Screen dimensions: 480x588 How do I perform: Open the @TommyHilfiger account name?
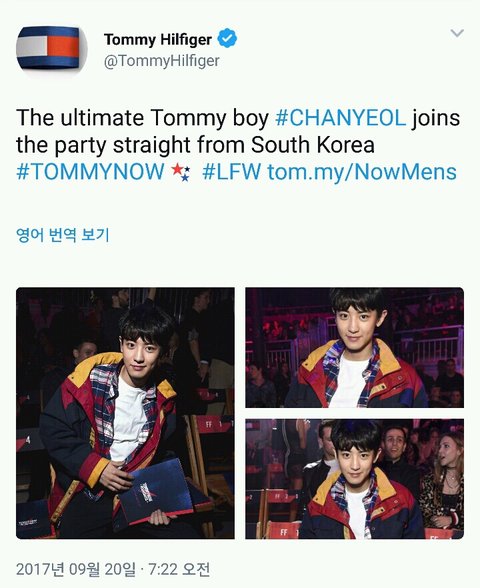point(162,61)
